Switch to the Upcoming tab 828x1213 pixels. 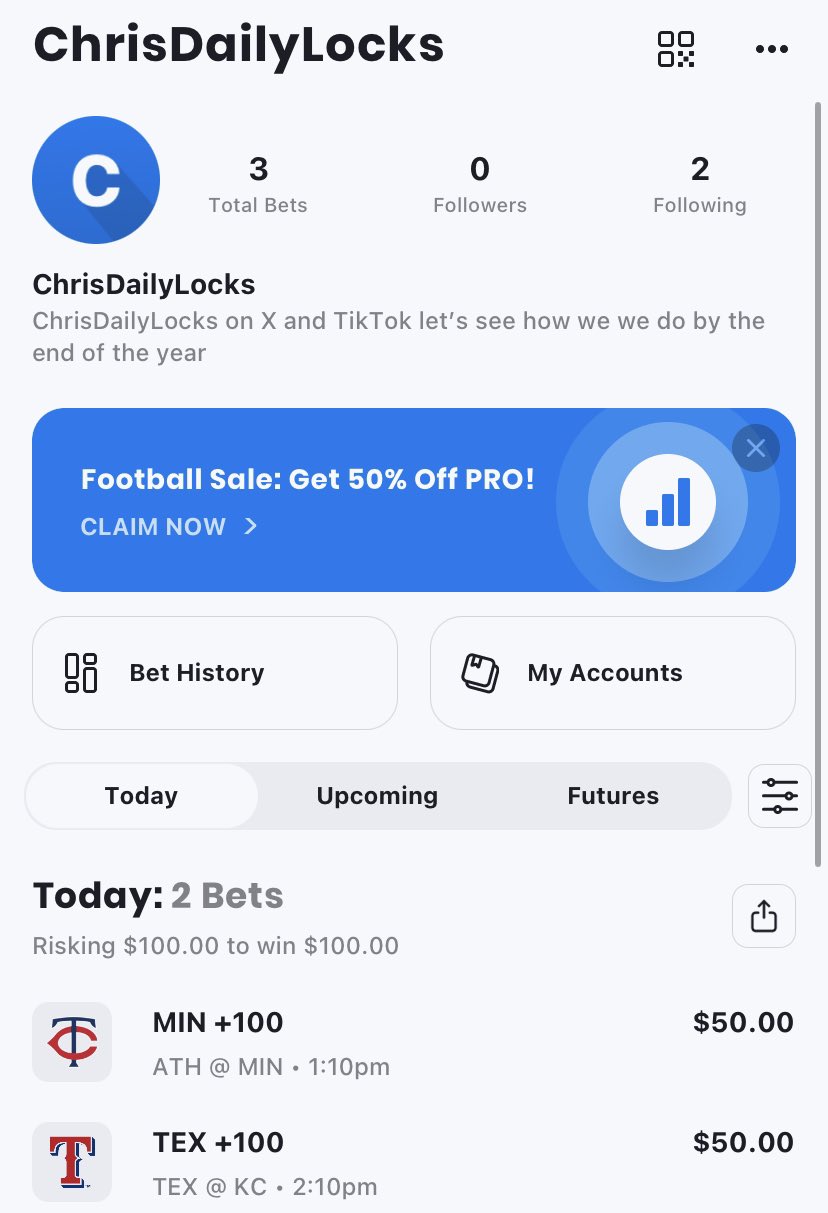(x=377, y=796)
